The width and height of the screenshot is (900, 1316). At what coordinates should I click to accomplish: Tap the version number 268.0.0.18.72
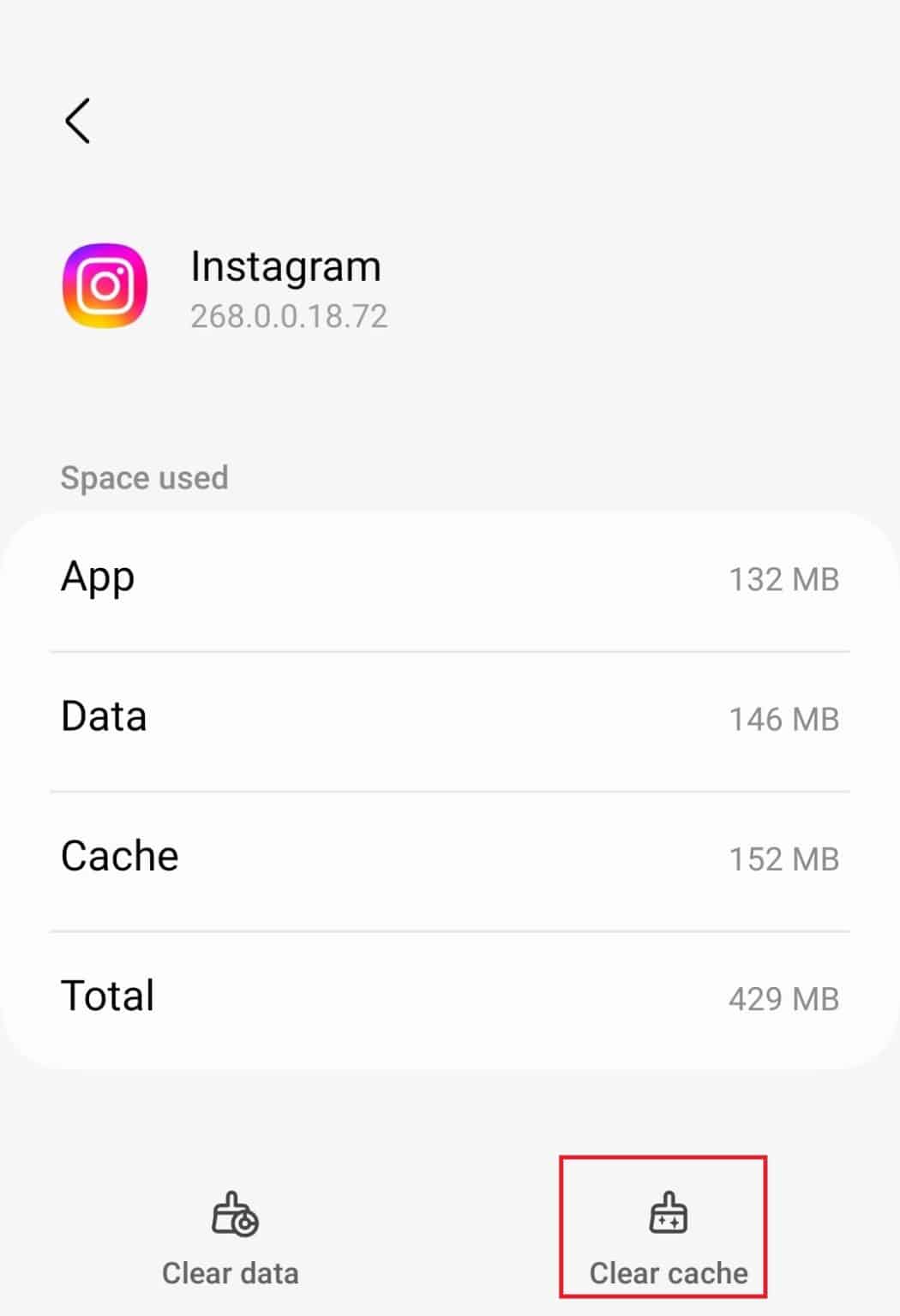tap(288, 318)
